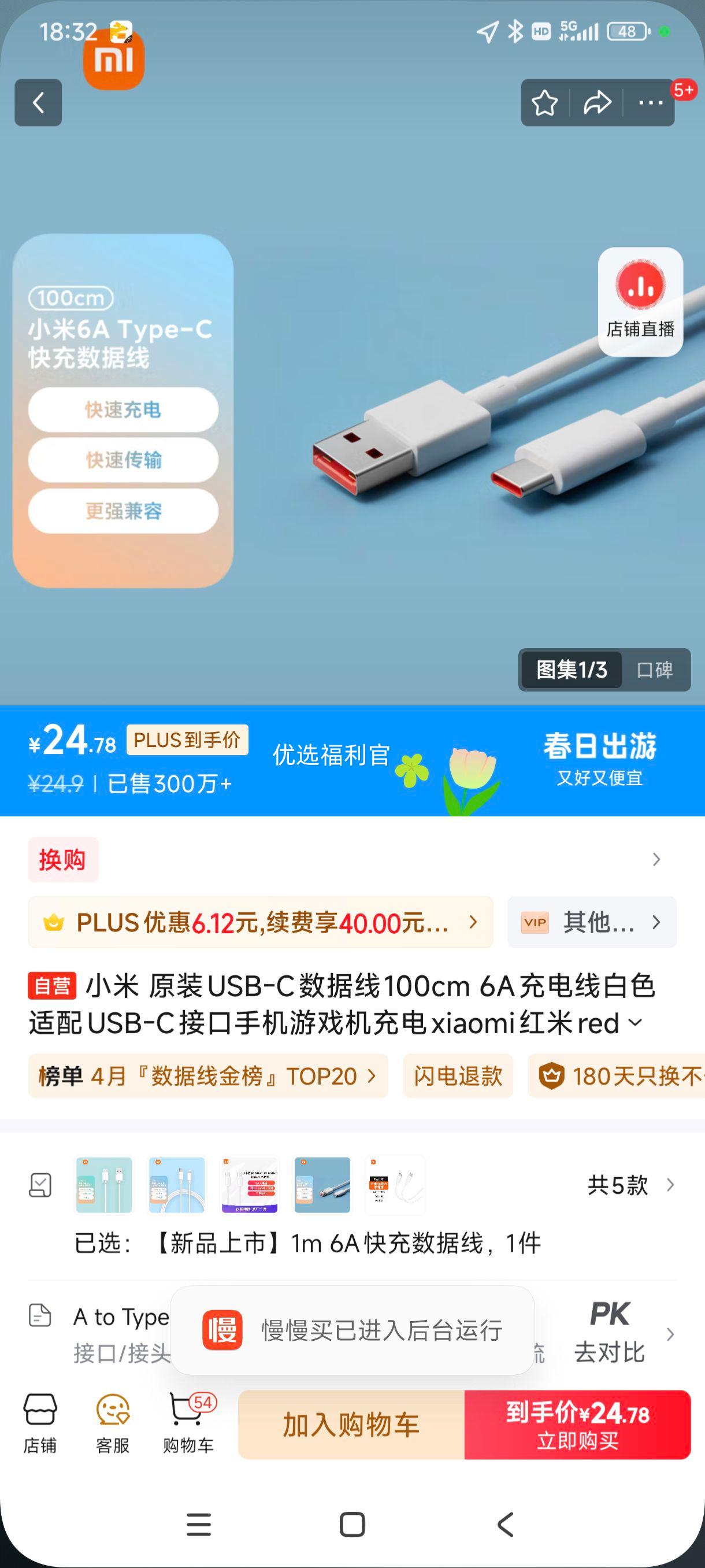Expand the PLUS 优惠6.12元 promotion details
This screenshot has width=705, height=1568.
point(472,923)
